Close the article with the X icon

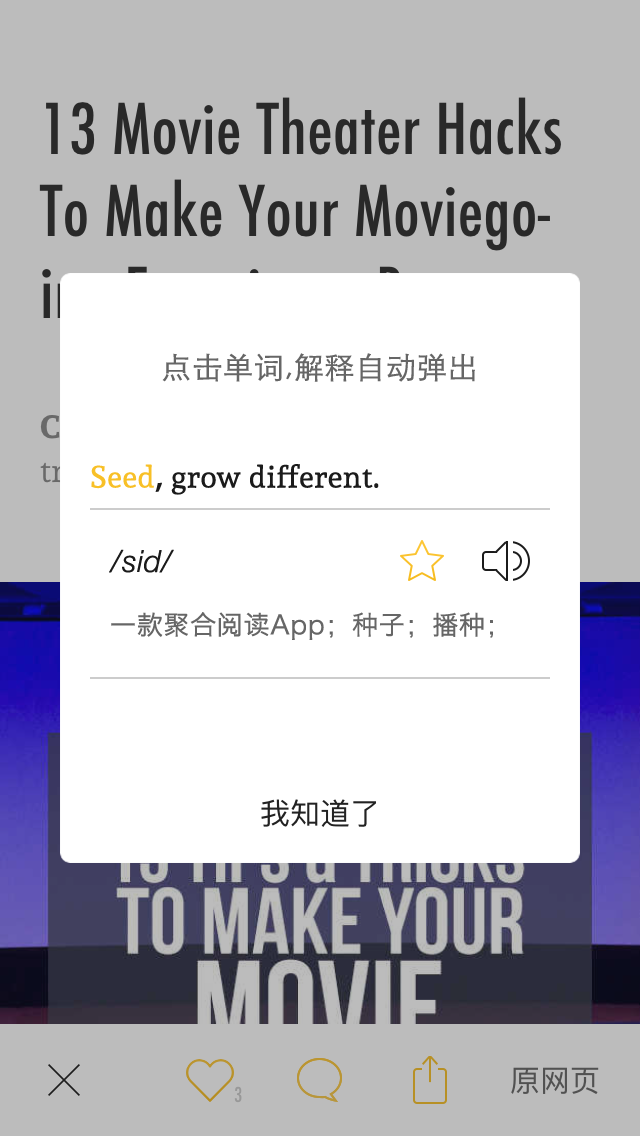(x=64, y=1080)
